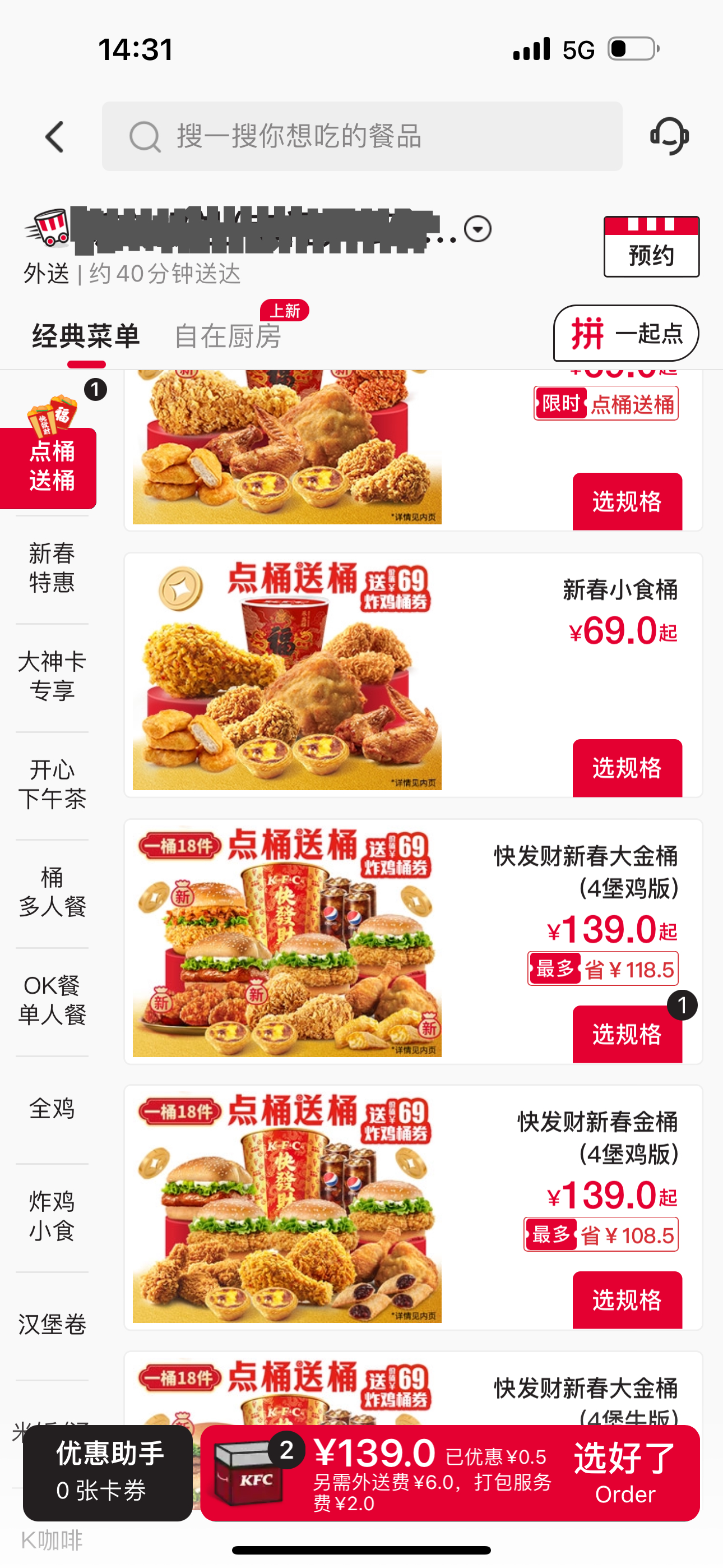
Task: Open the 汉堡卷 category
Action: 52,1325
